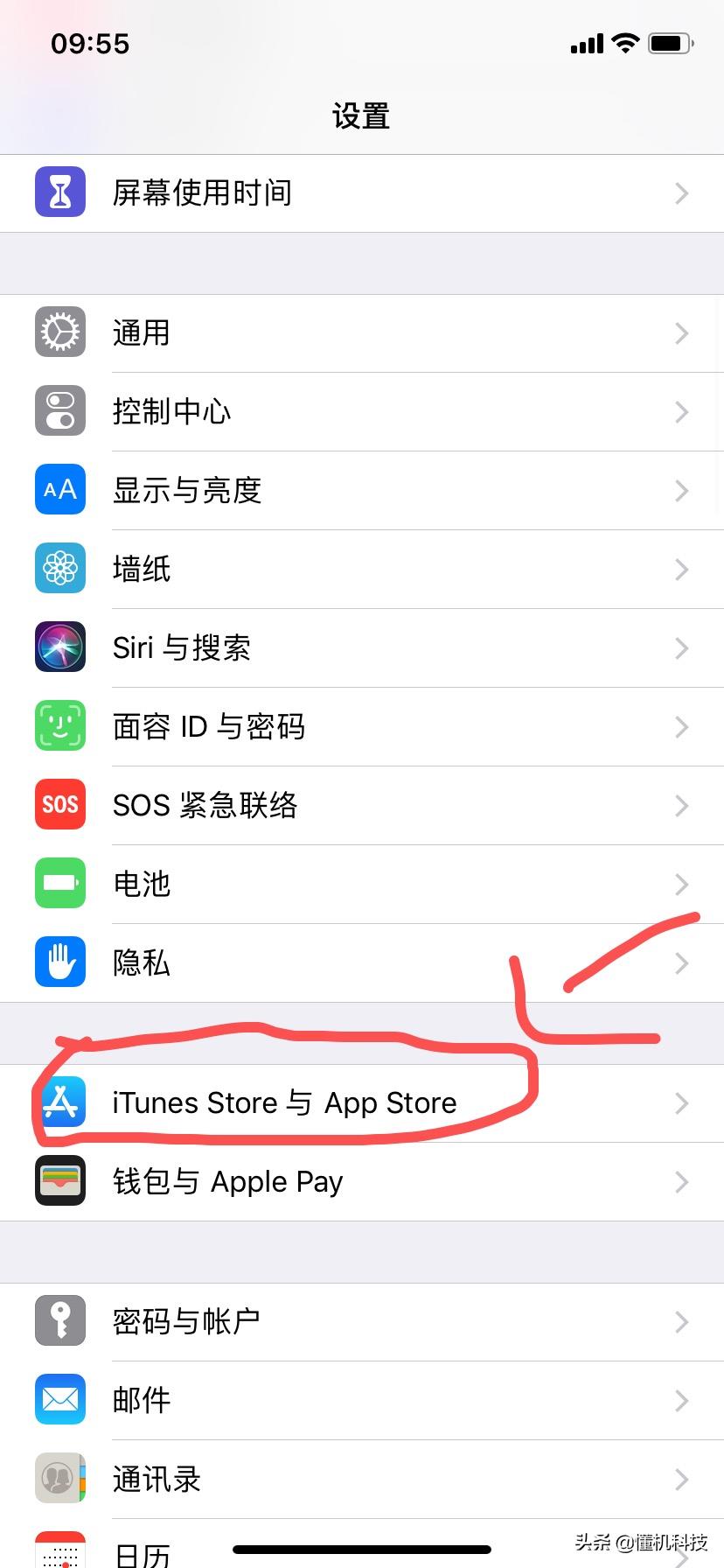Open SOS 紧急联络 settings
The image size is (724, 1568).
click(362, 806)
